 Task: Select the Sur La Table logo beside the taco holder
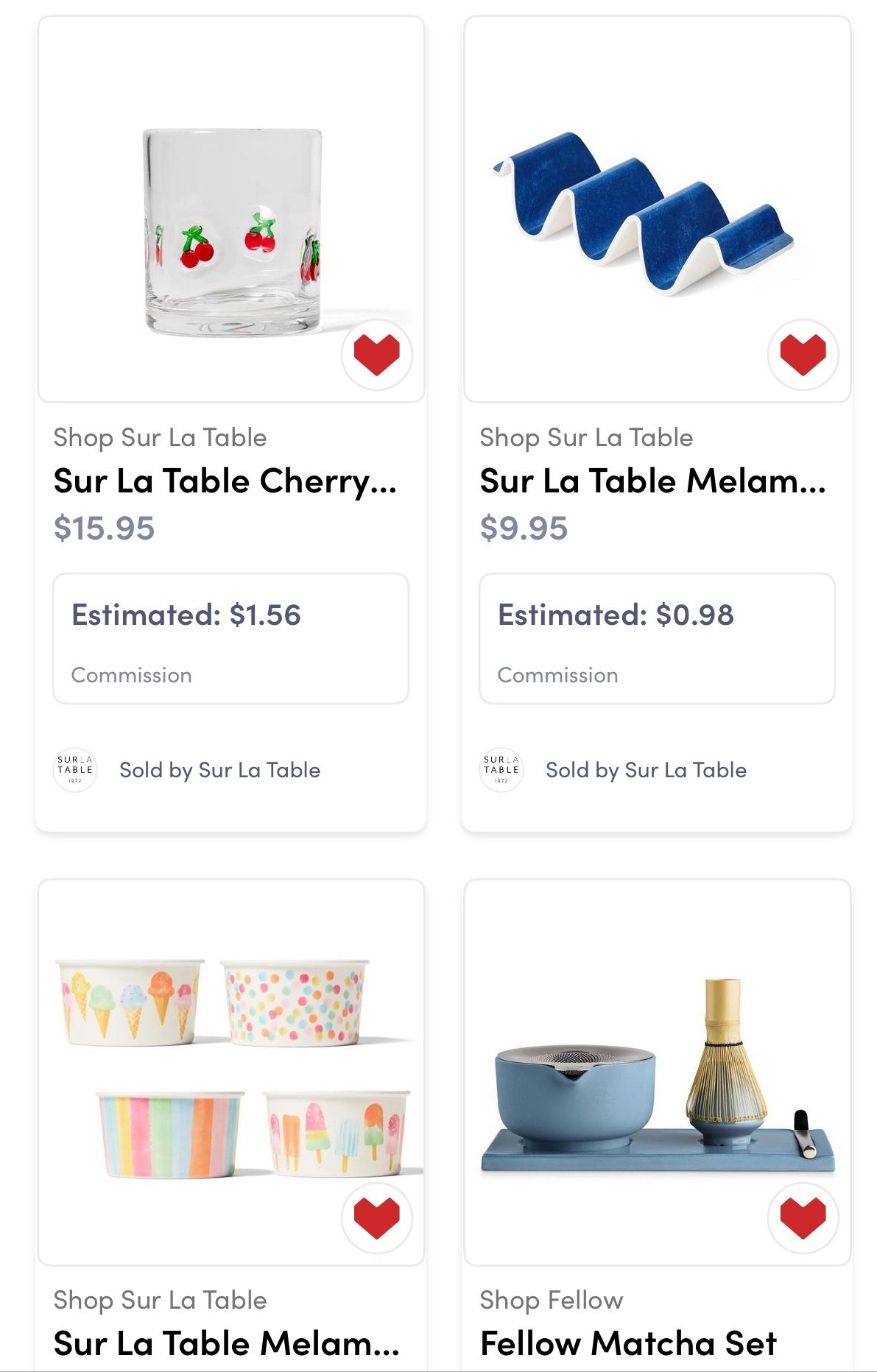coord(501,770)
